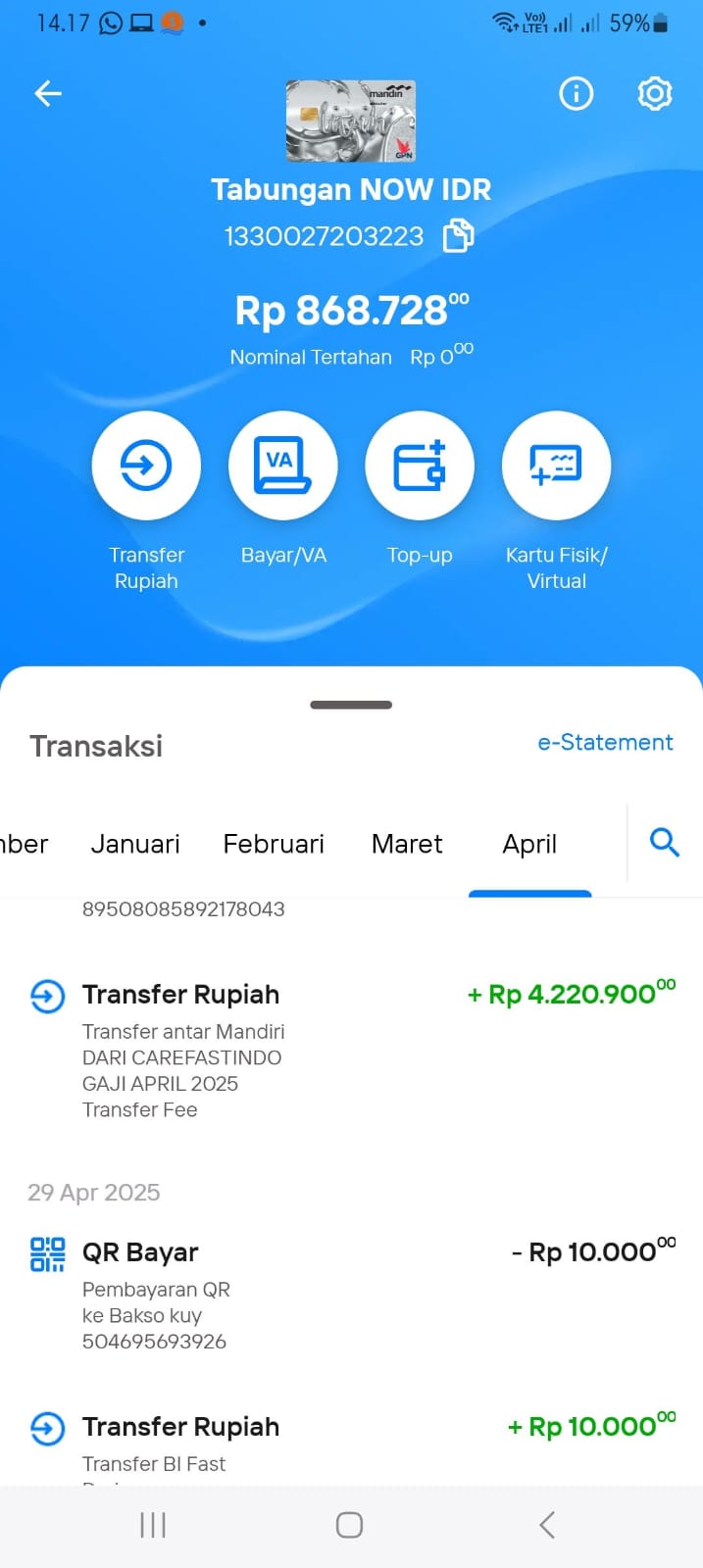Image resolution: width=703 pixels, height=1568 pixels.
Task: Open the QR Bayar Bakso kuy transaction
Action: point(351,1295)
